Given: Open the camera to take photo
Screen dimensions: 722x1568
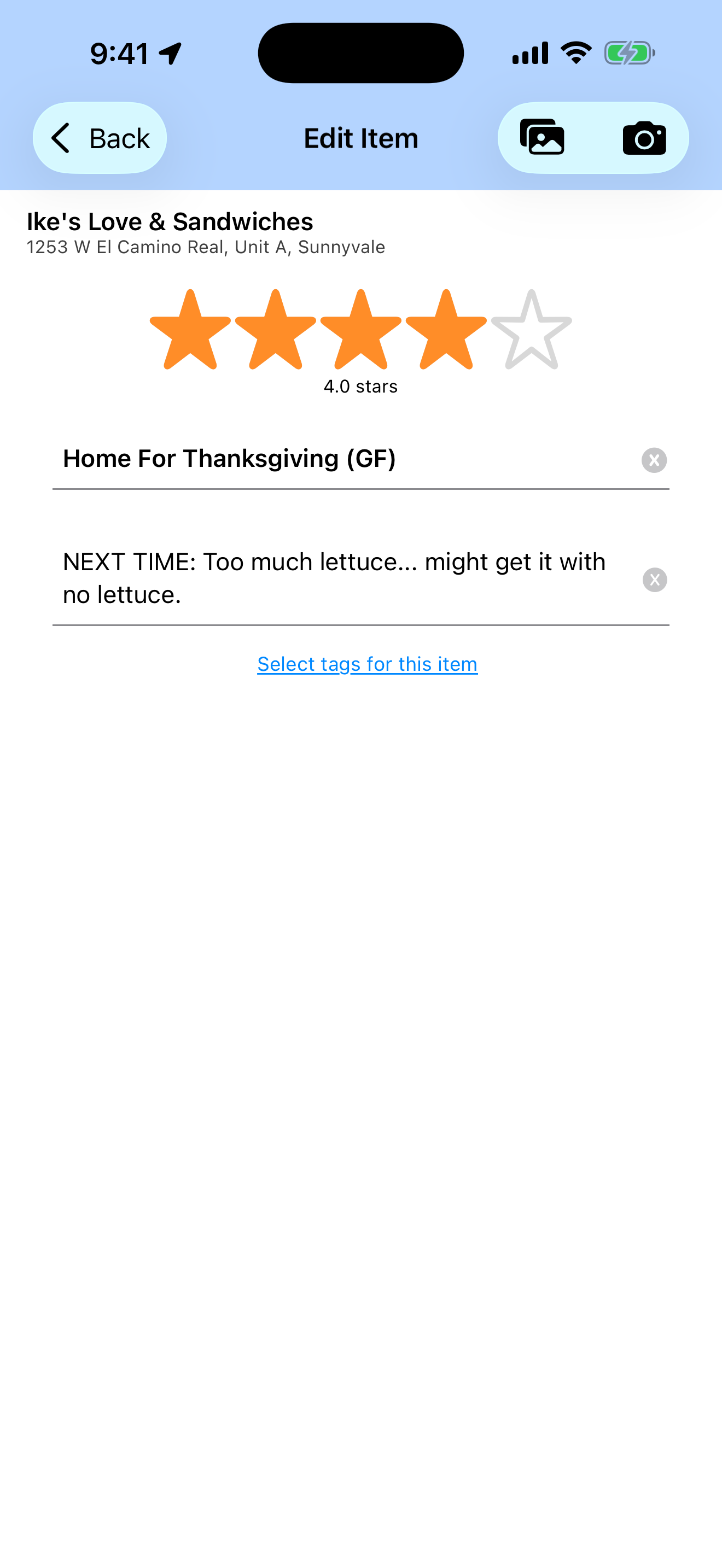Looking at the screenshot, I should click(644, 138).
